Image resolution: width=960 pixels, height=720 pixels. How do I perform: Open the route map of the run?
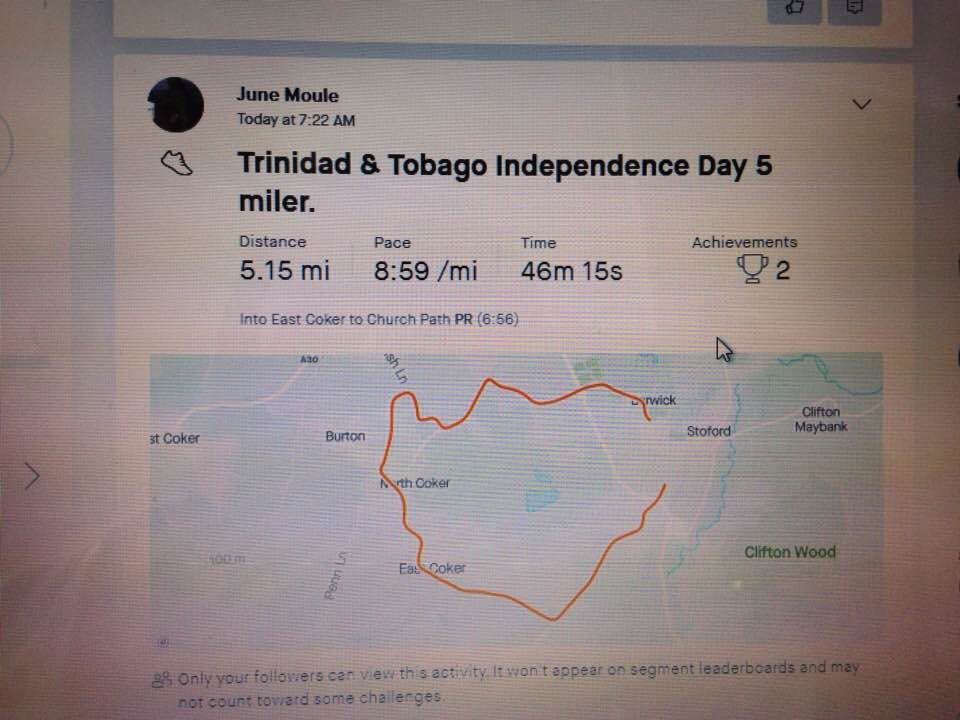coord(516,495)
